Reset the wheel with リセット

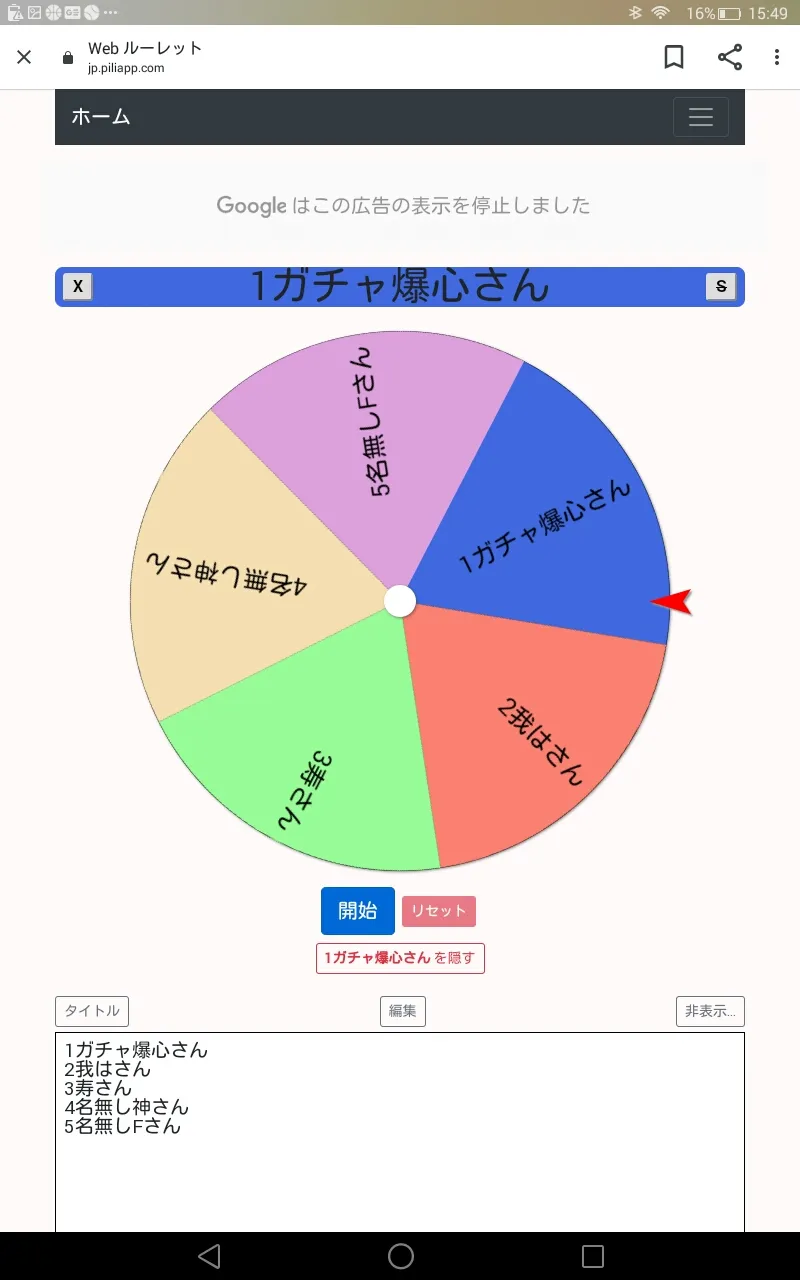(x=439, y=911)
